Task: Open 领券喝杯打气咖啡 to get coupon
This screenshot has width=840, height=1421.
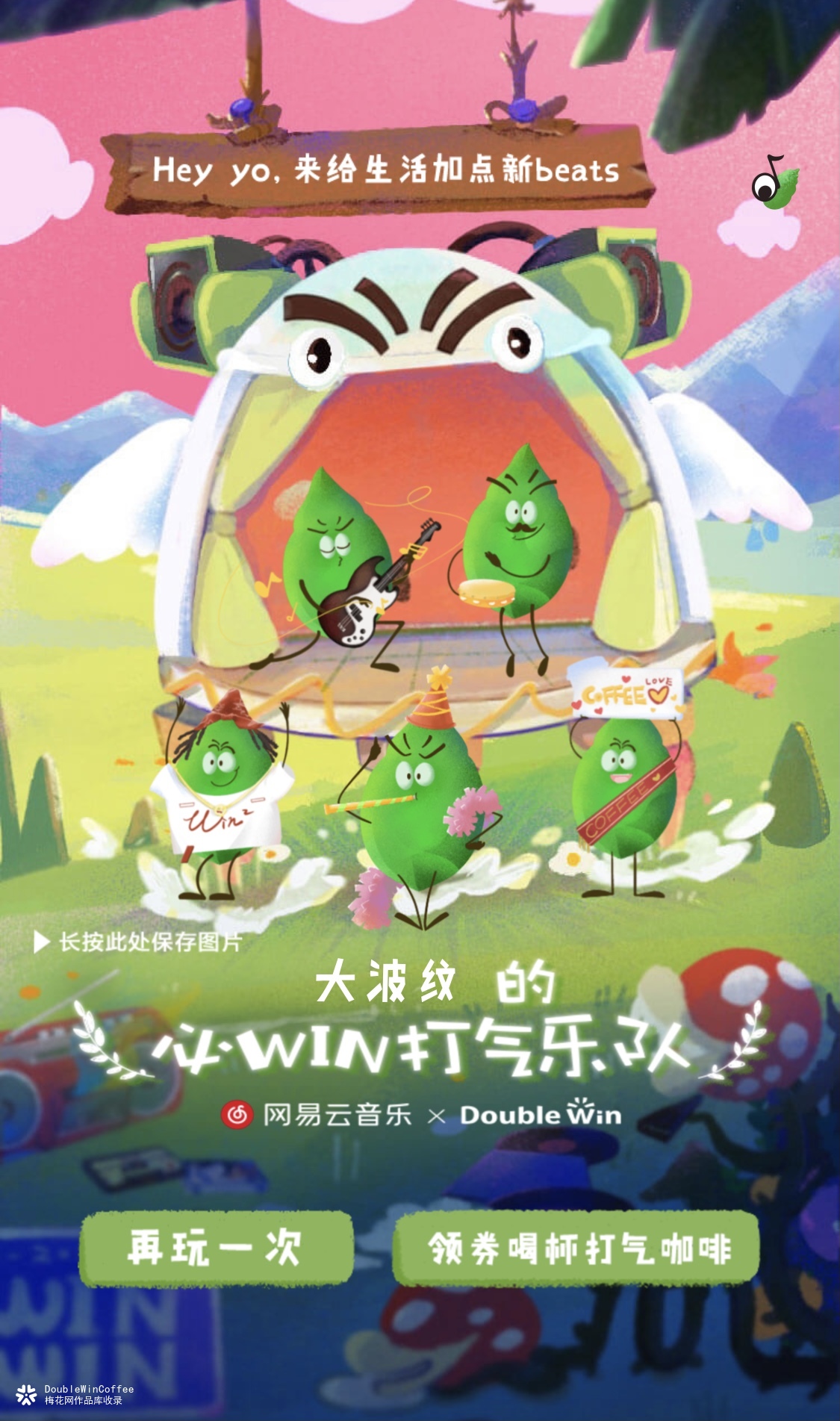Action: pos(576,1249)
